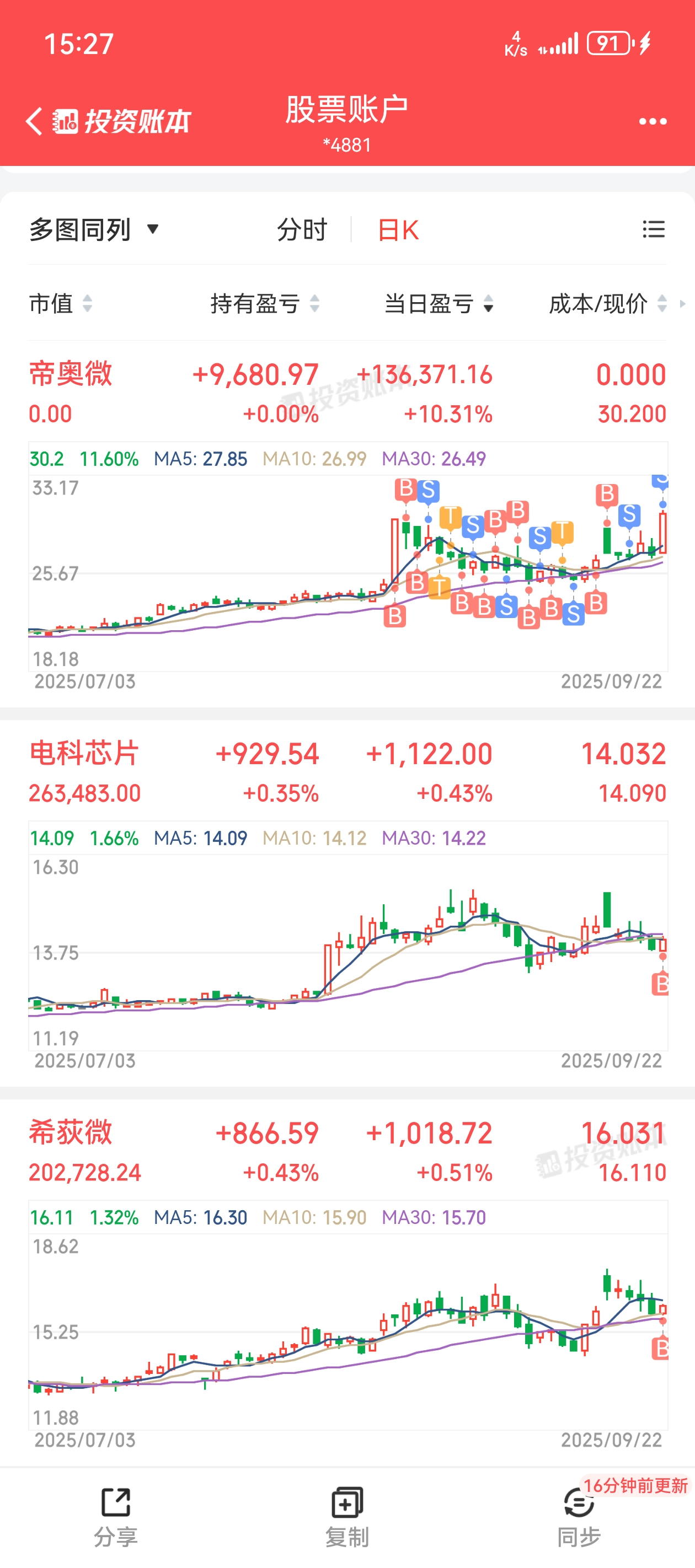Share this account page via 分享

[x=116, y=1517]
